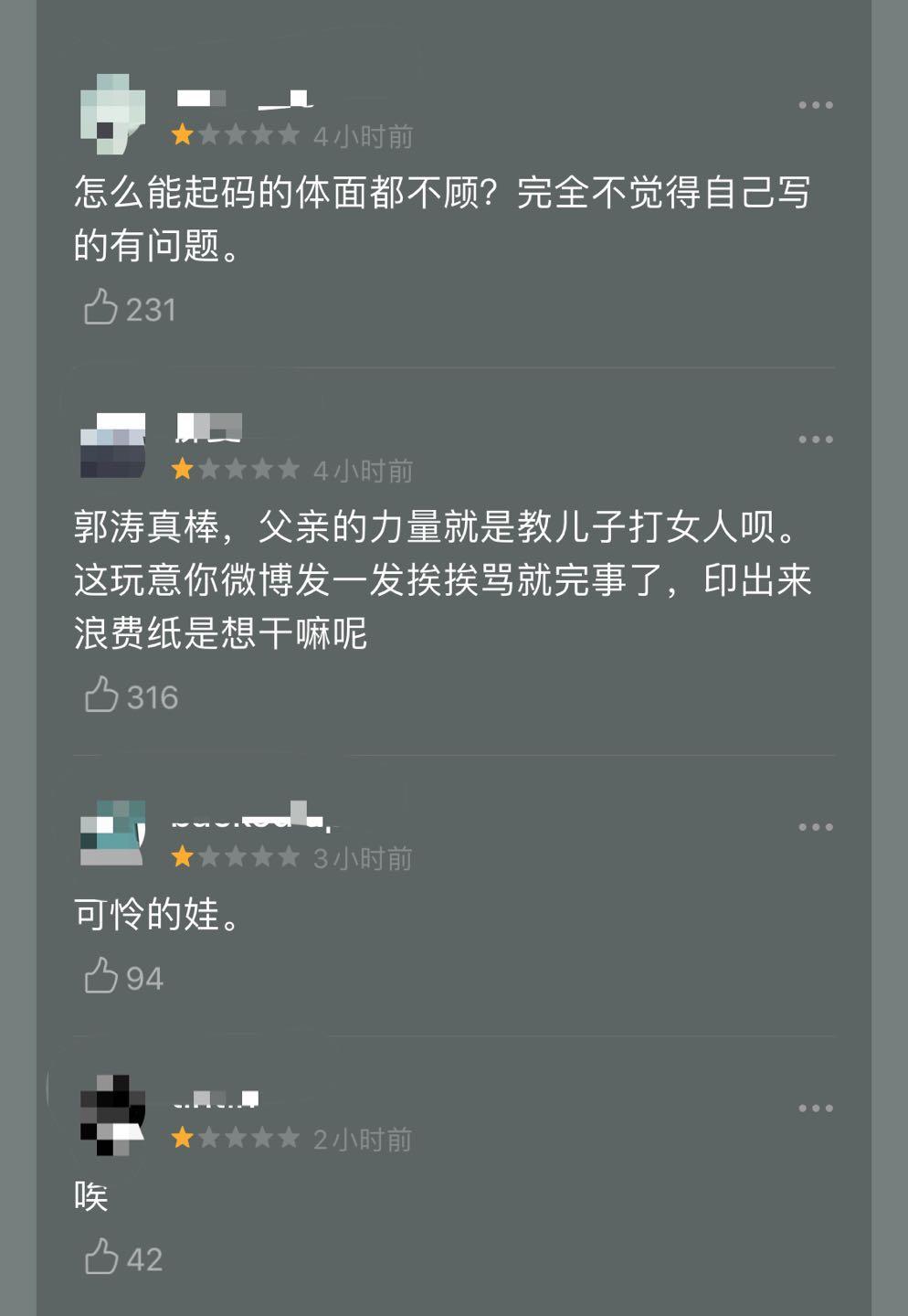This screenshot has width=908, height=1316.
Task: Open more options for the 231-likes review
Action: click(815, 105)
